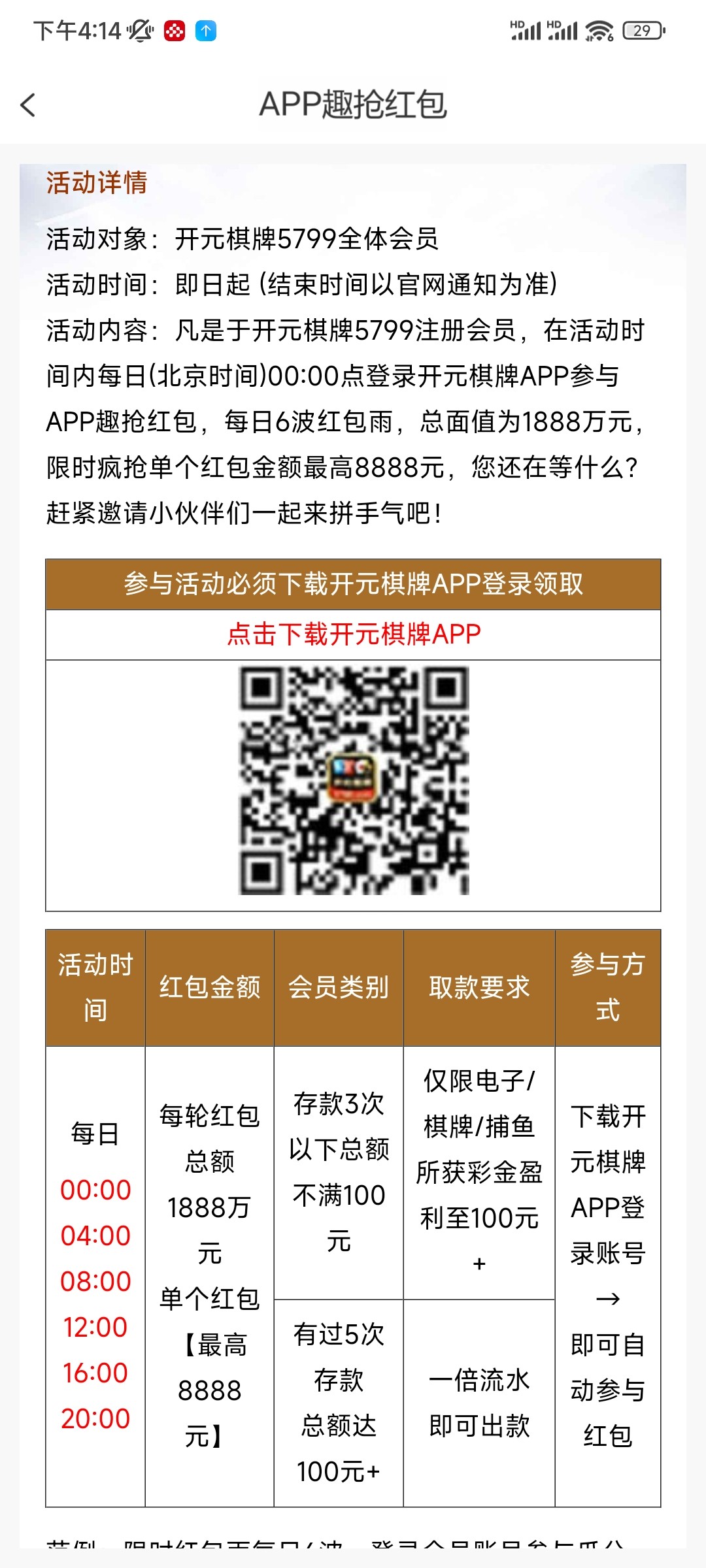The image size is (706, 1568).
Task: Tap 点击下载开元棋牌APP download link
Action: pos(353,632)
